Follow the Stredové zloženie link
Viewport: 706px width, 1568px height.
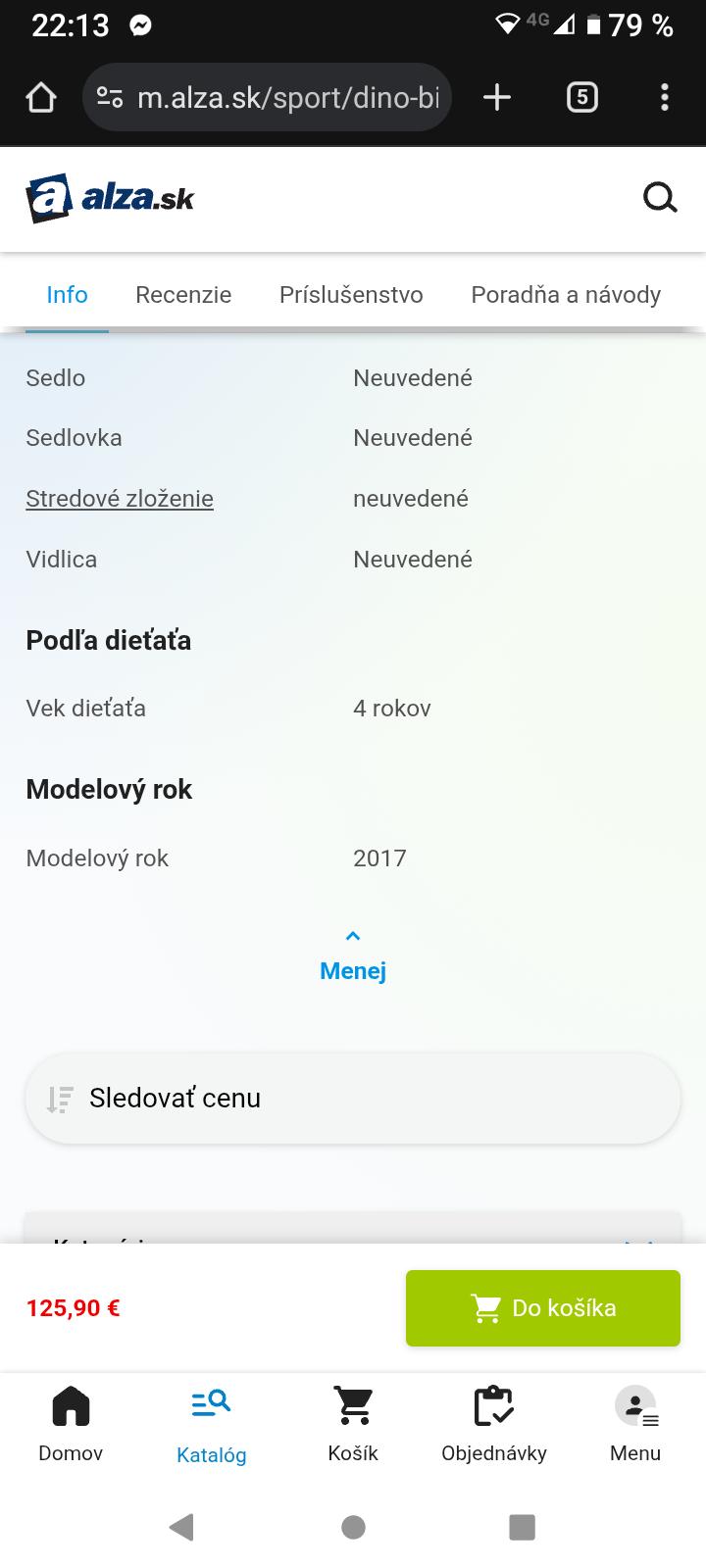120,499
